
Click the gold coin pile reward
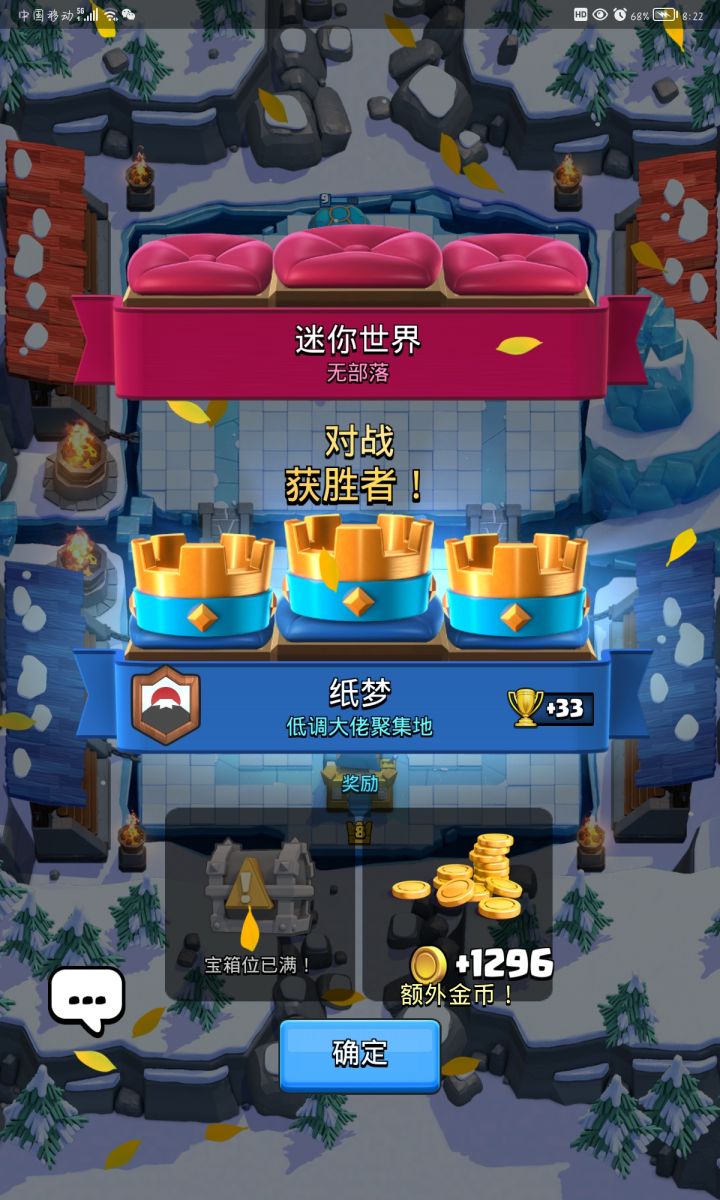tap(462, 886)
